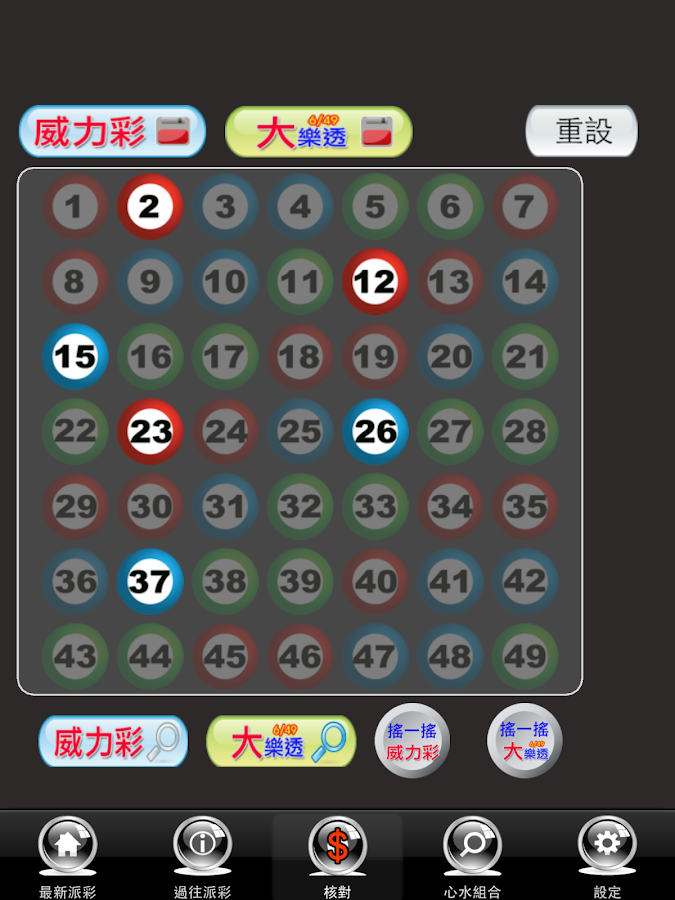Select number ball 7
Viewport: 675px width, 900px height.
[525, 207]
